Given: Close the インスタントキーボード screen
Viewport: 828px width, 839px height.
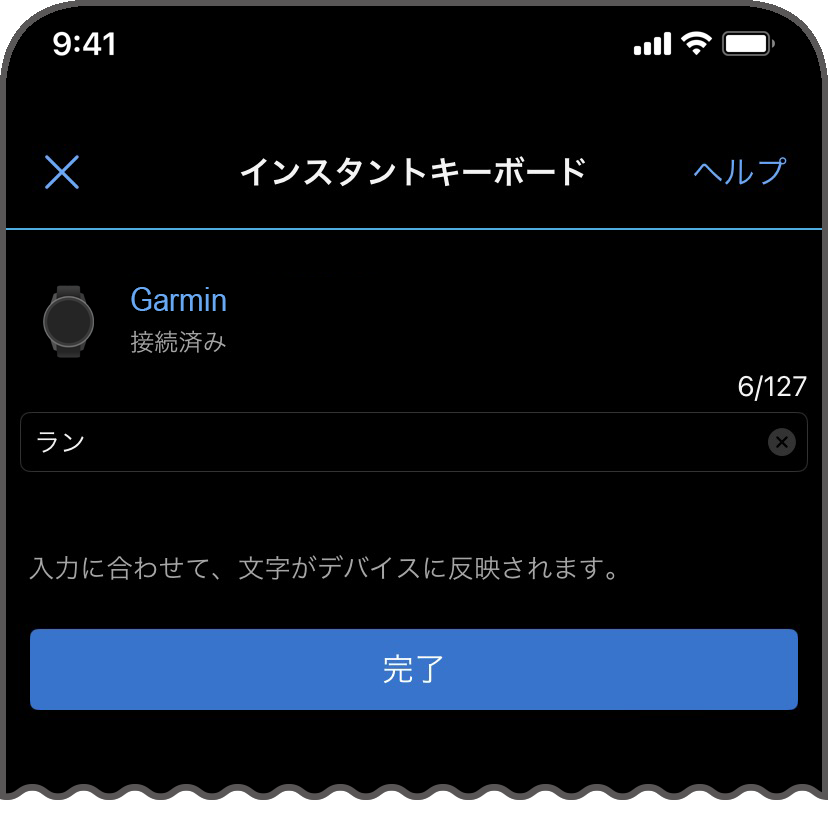Looking at the screenshot, I should [62, 172].
